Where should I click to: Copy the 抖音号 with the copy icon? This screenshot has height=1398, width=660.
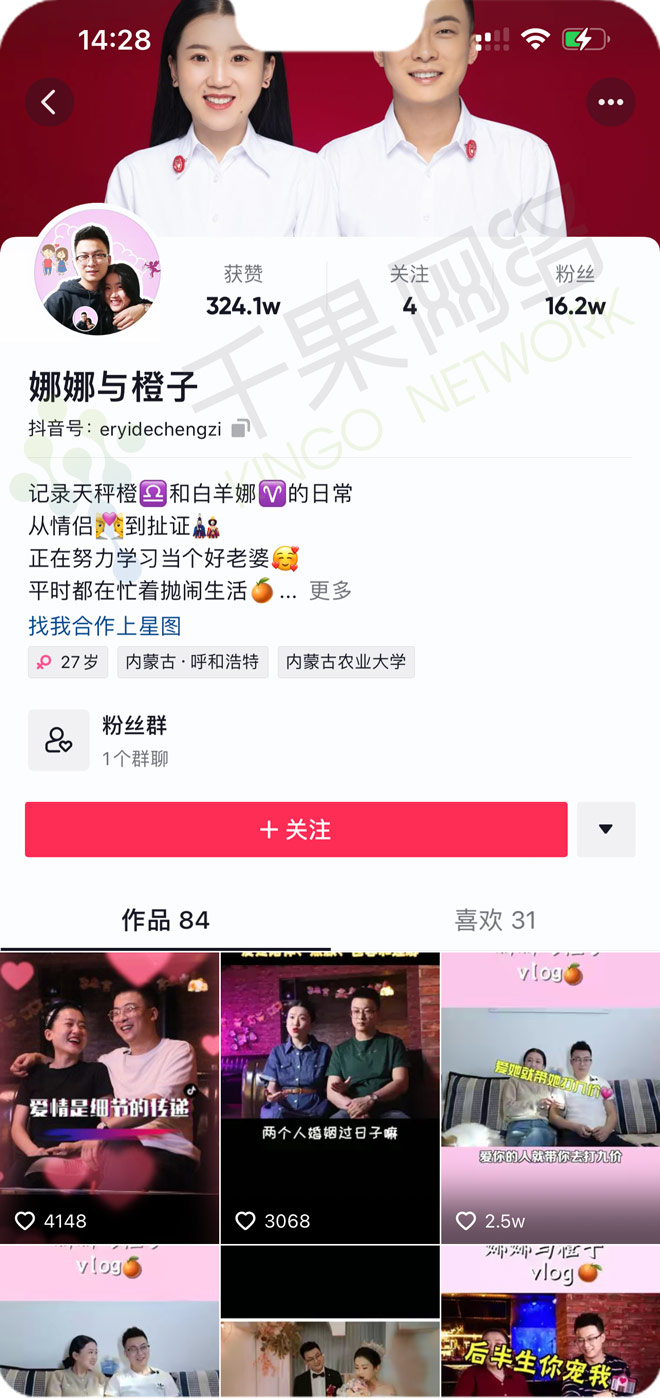point(240,429)
